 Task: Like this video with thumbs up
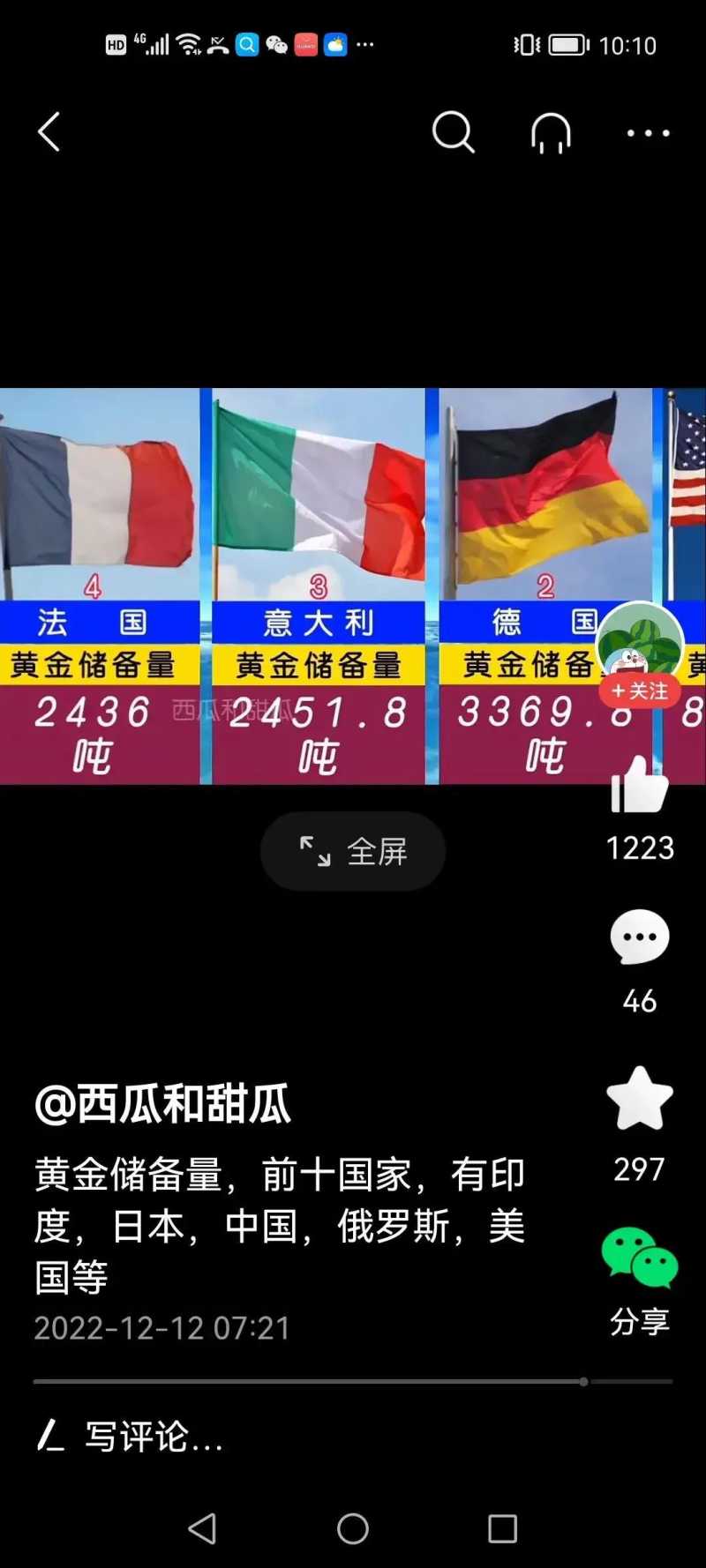coord(640,785)
